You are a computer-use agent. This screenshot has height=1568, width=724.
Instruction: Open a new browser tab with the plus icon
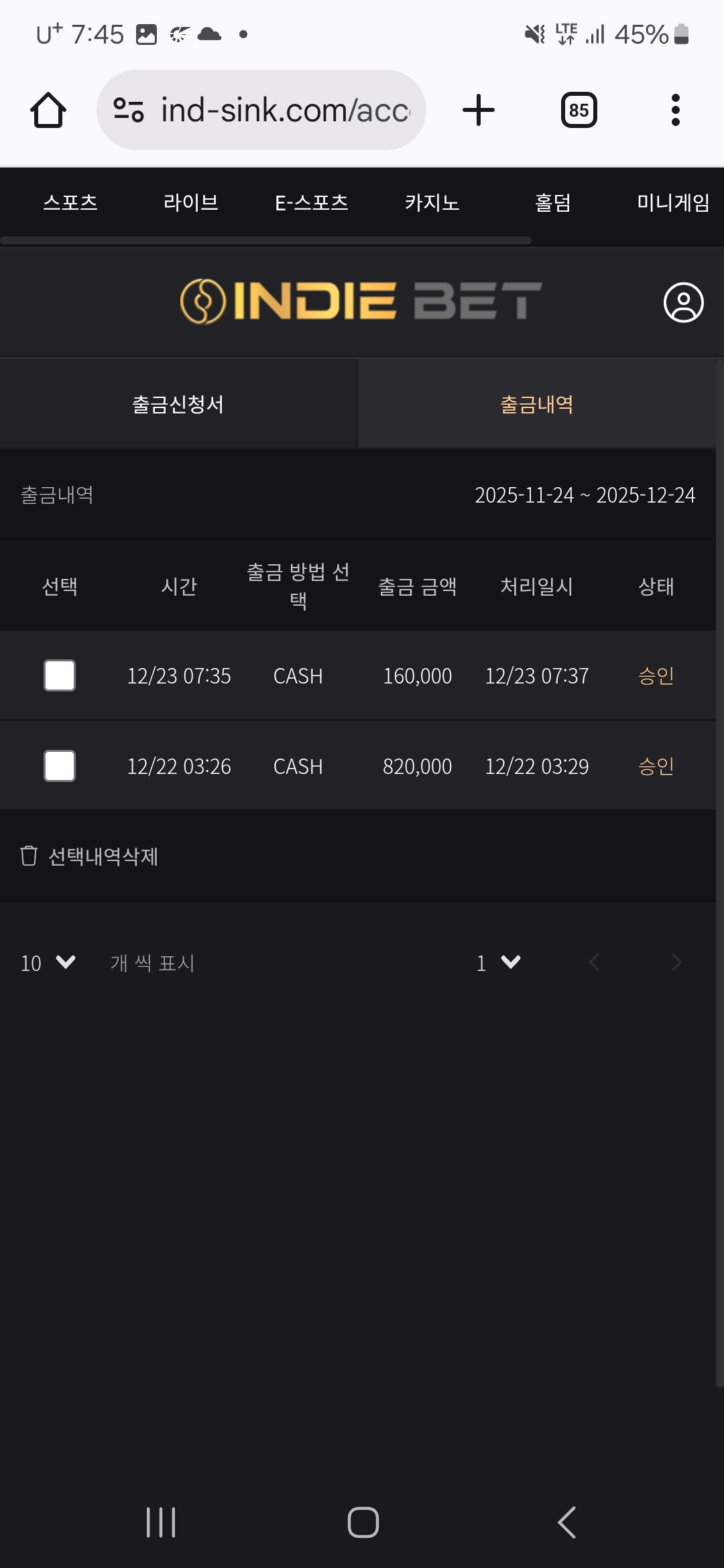point(479,109)
